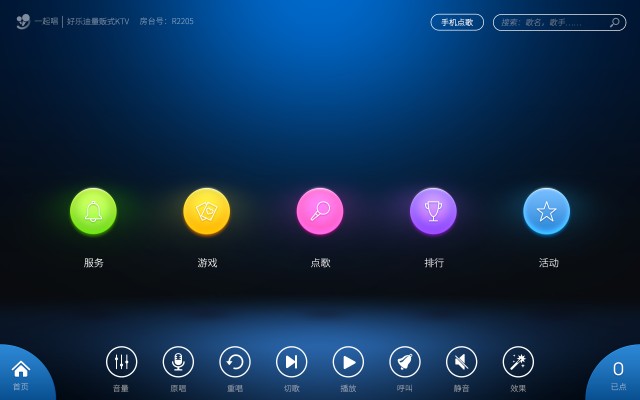Call for service with 呼叫

(405, 362)
